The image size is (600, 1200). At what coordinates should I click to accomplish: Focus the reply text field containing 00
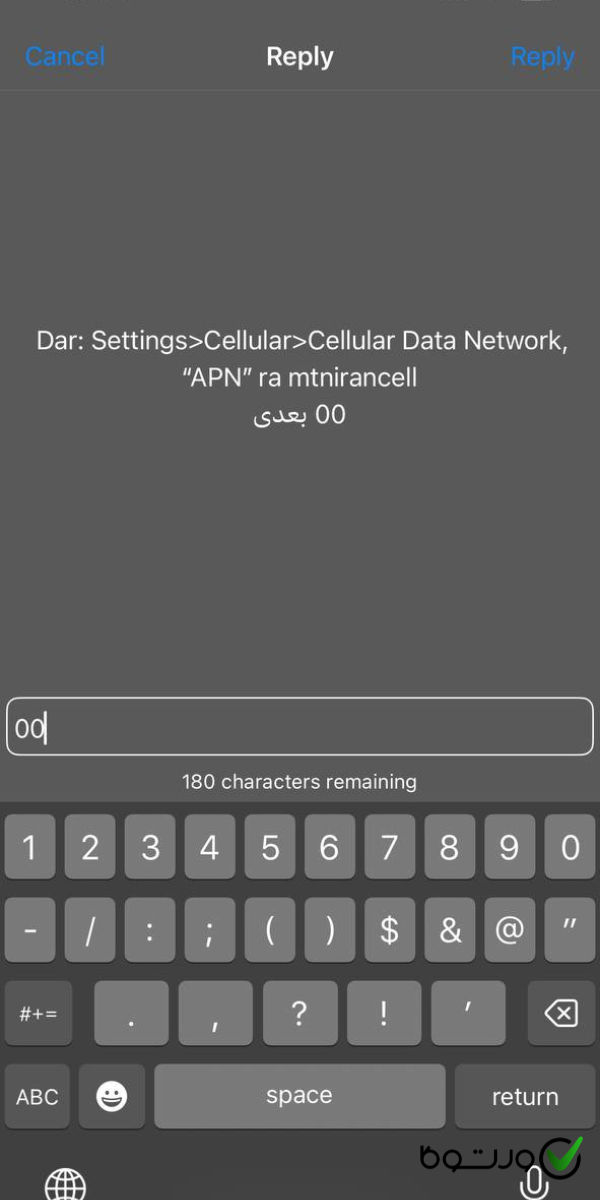click(x=300, y=727)
